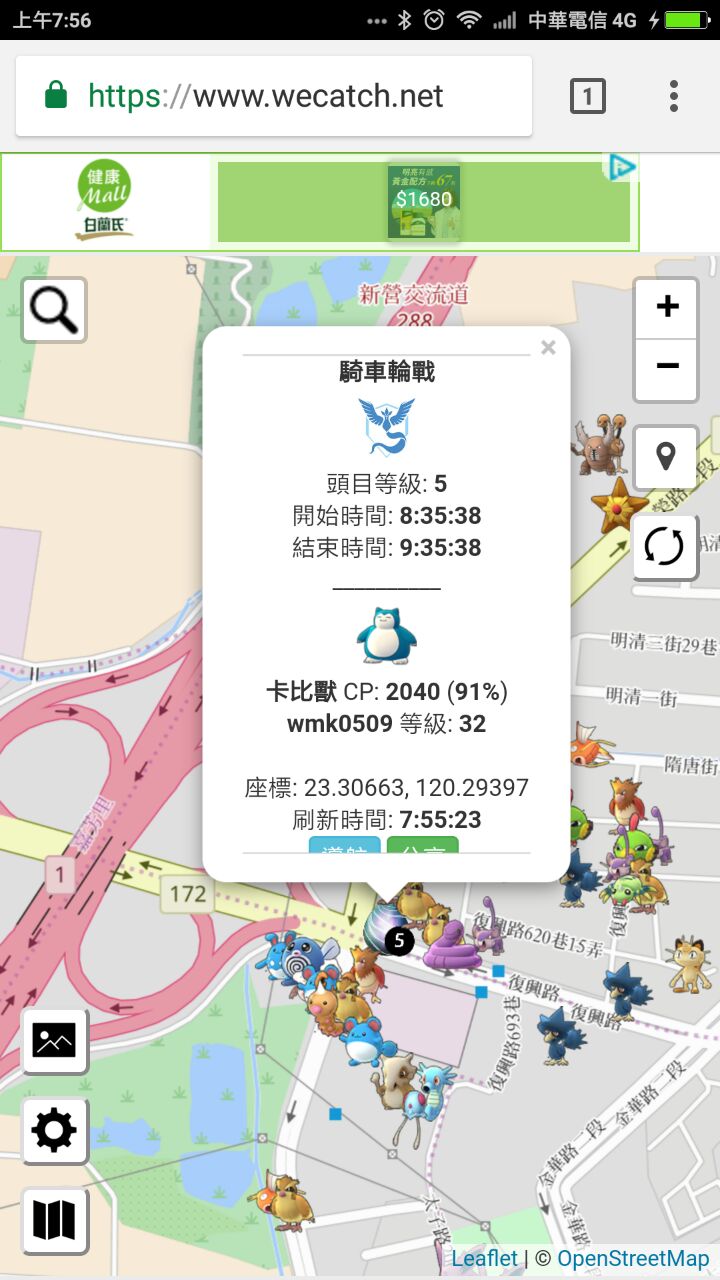
Task: Center map on my location pin
Action: pos(665,457)
